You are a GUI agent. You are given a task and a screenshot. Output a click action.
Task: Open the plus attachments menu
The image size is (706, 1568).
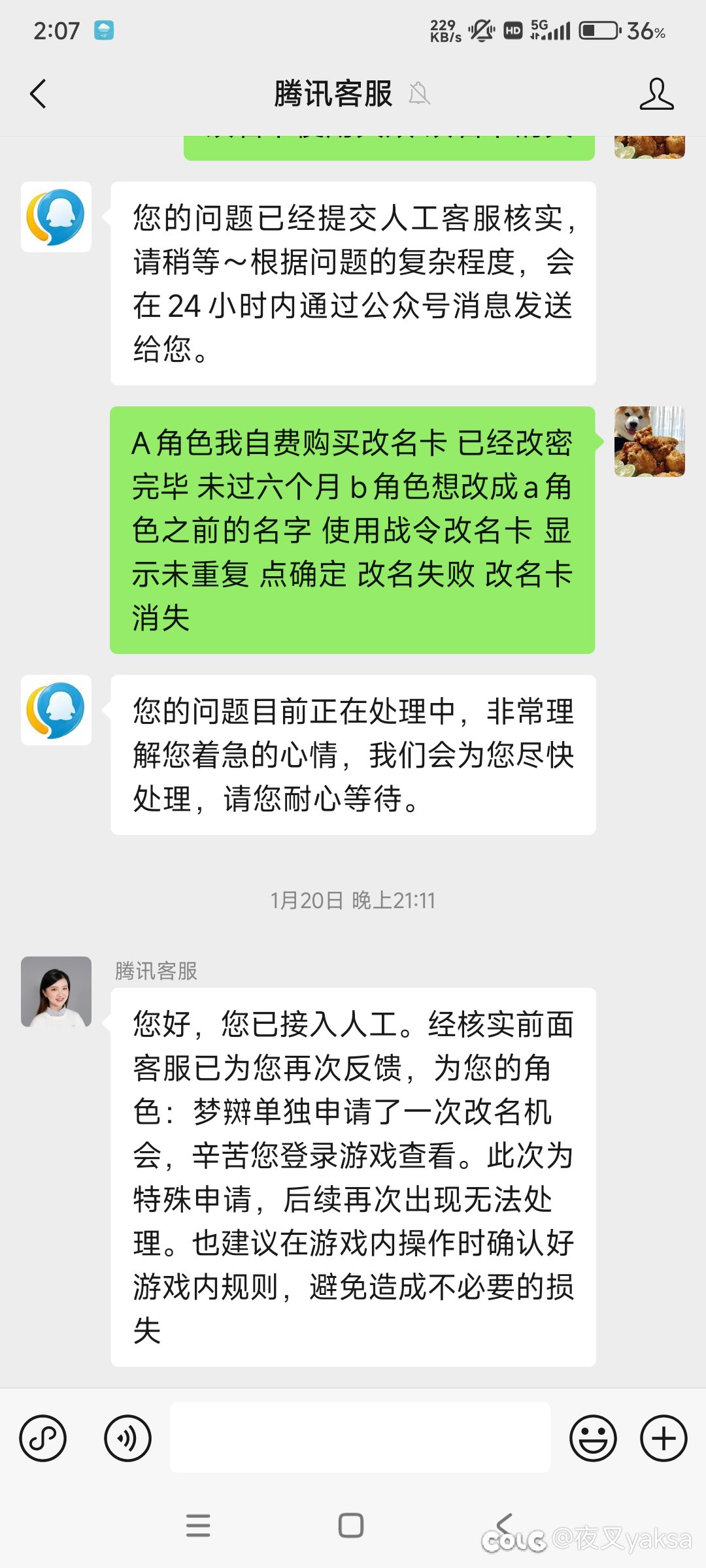(x=664, y=1438)
